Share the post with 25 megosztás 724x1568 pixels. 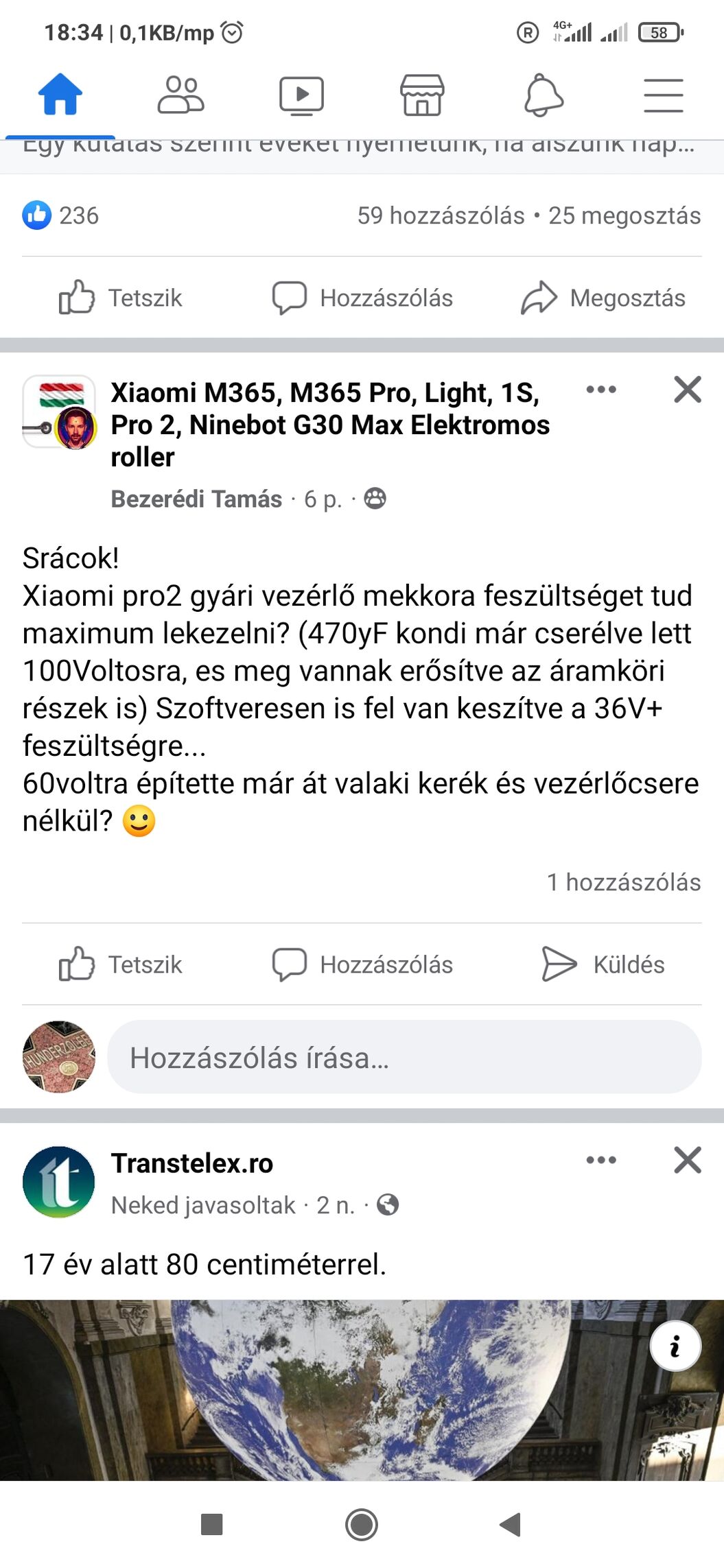point(603,298)
